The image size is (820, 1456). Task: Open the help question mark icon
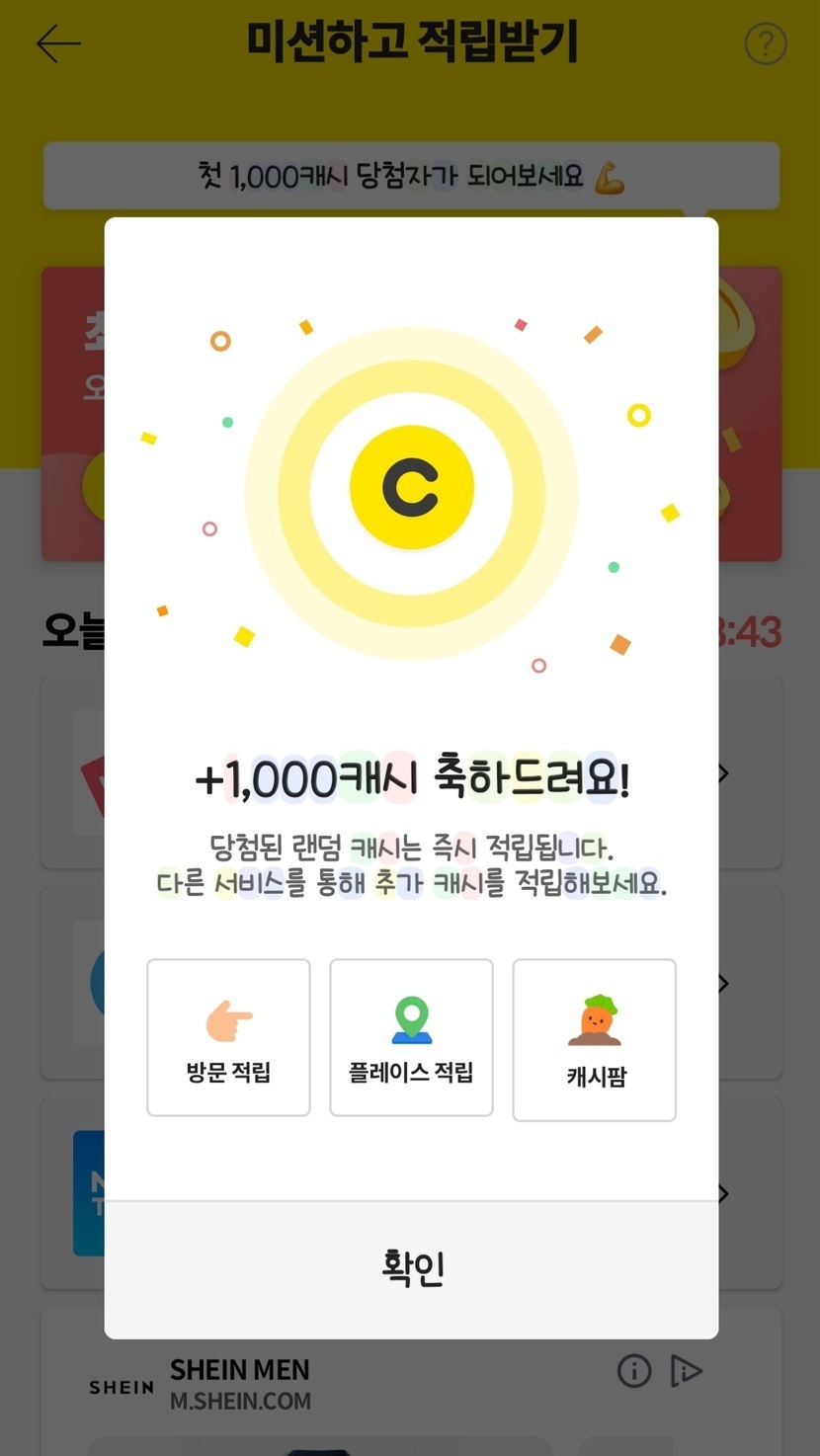[765, 44]
